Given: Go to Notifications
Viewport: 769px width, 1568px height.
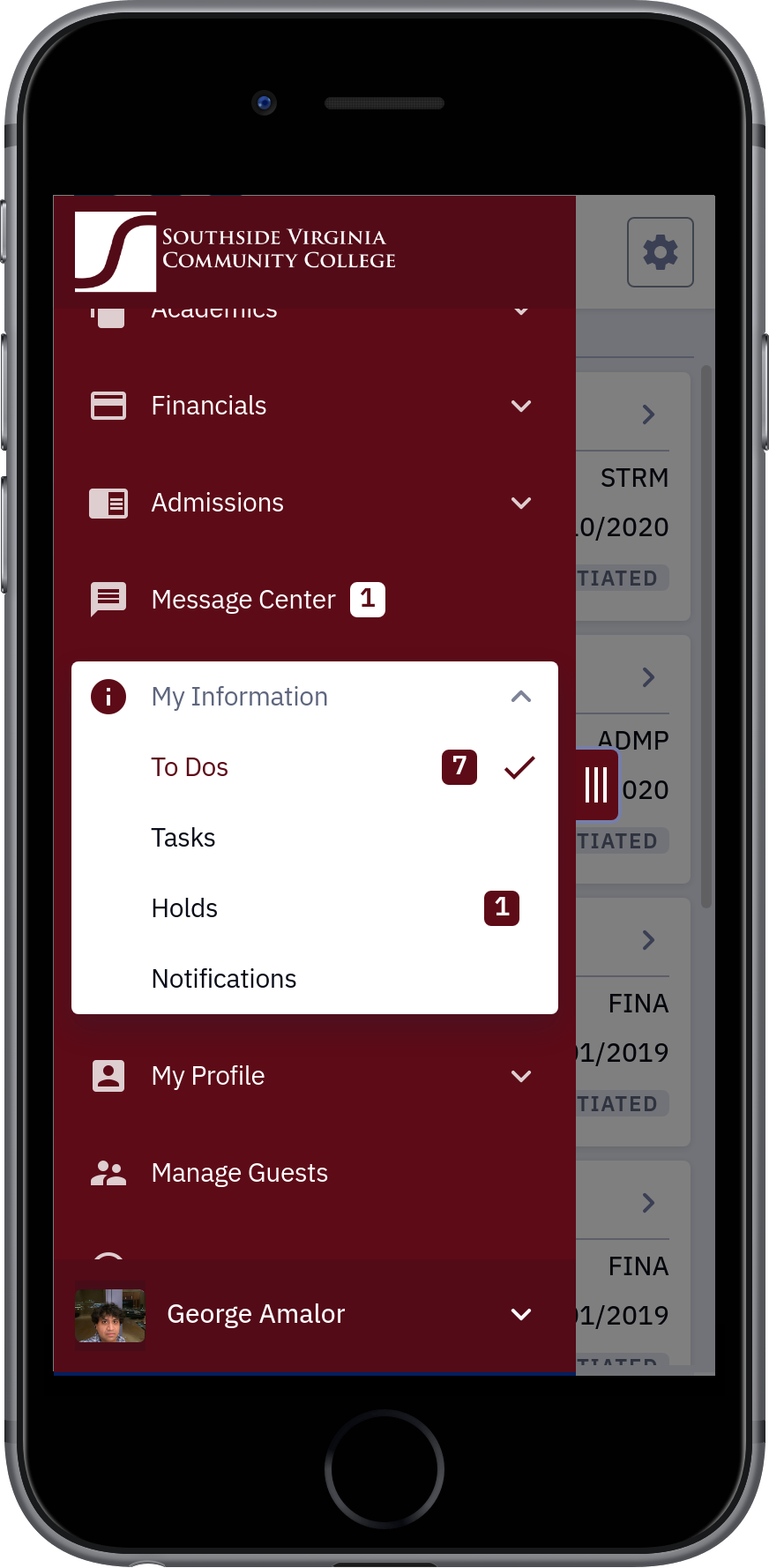Looking at the screenshot, I should [x=314, y=979].
